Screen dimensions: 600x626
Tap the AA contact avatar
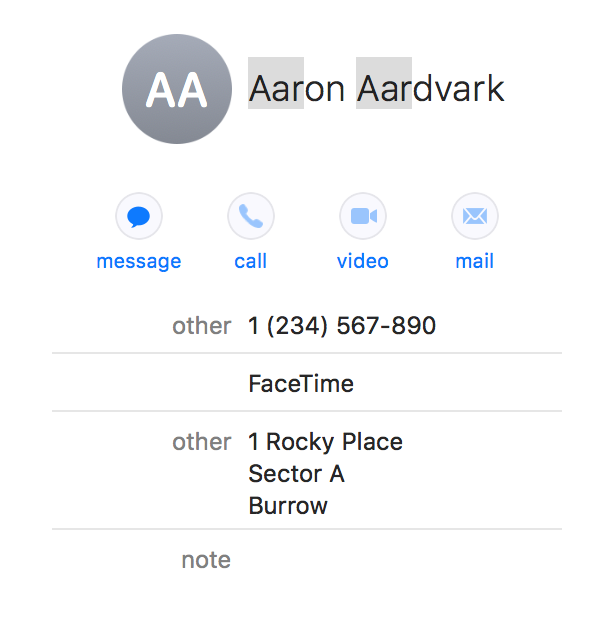coord(177,89)
